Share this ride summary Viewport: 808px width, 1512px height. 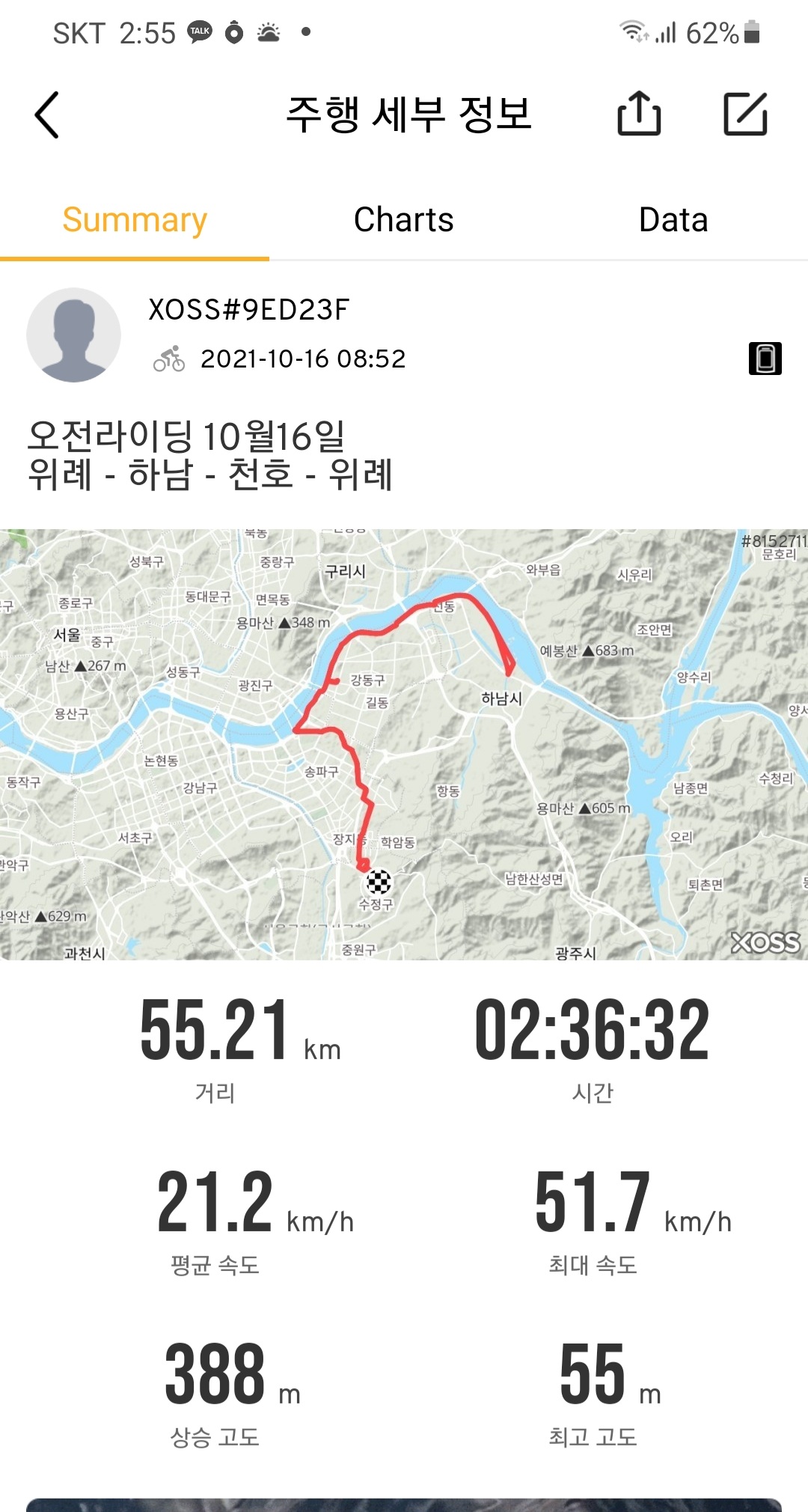pos(639,114)
